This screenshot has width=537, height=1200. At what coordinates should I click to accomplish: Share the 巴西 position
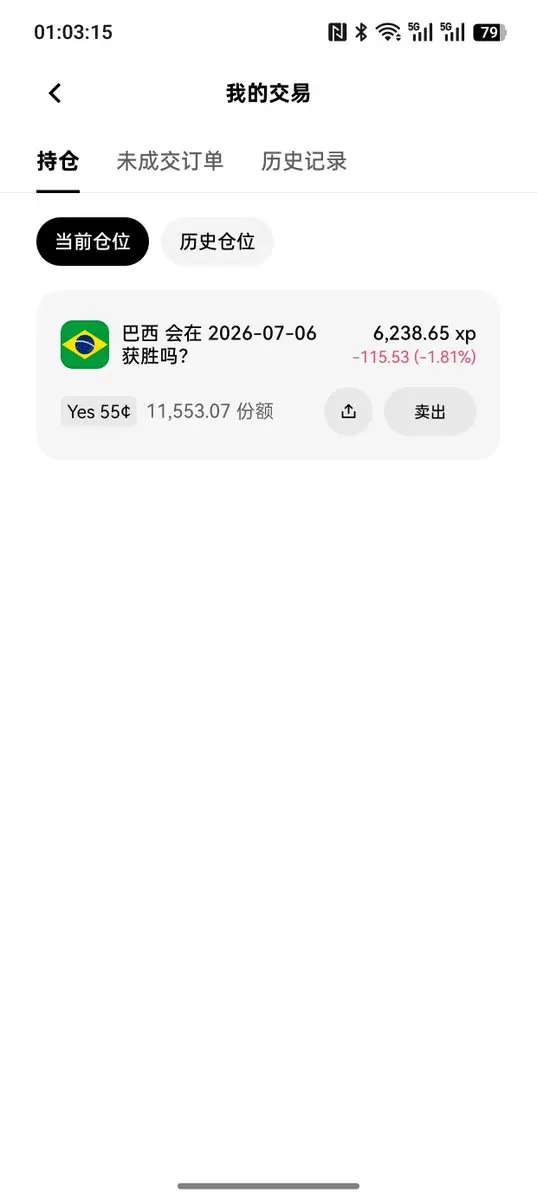(x=348, y=411)
